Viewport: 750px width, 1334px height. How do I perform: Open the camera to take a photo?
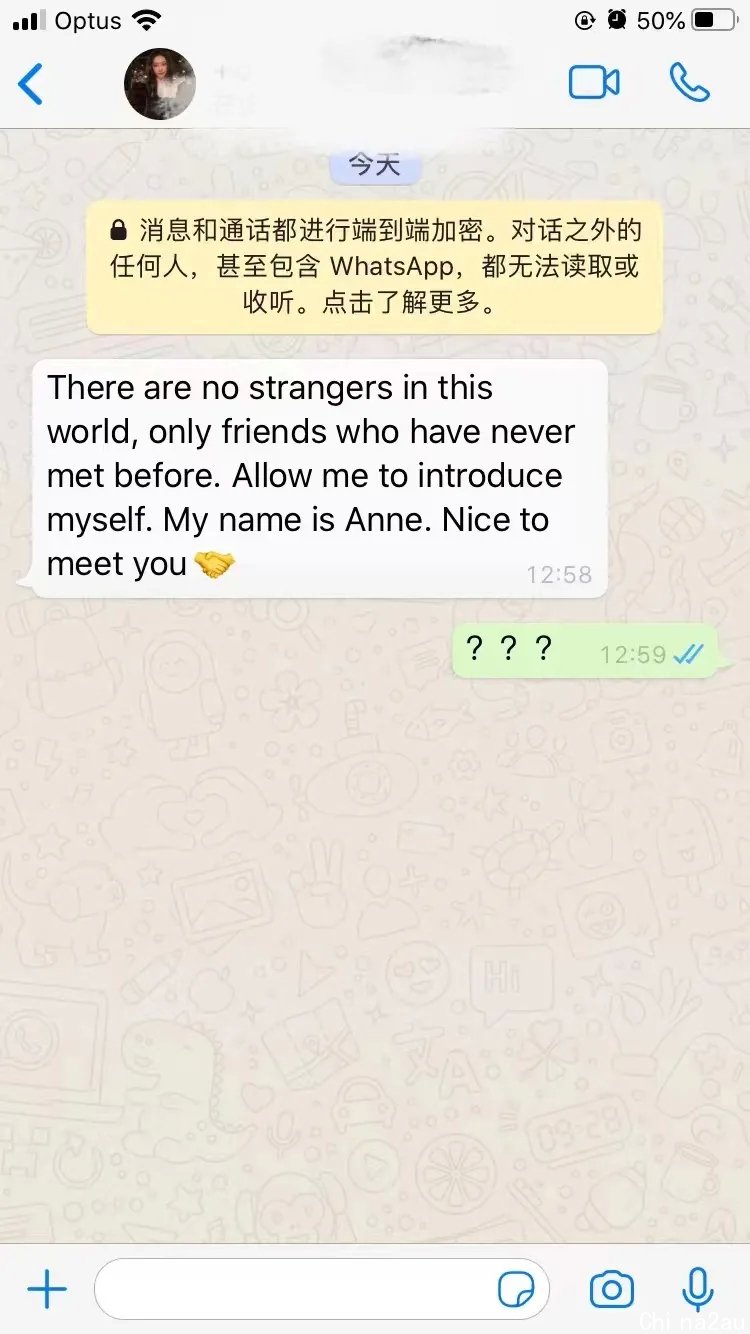(611, 1289)
